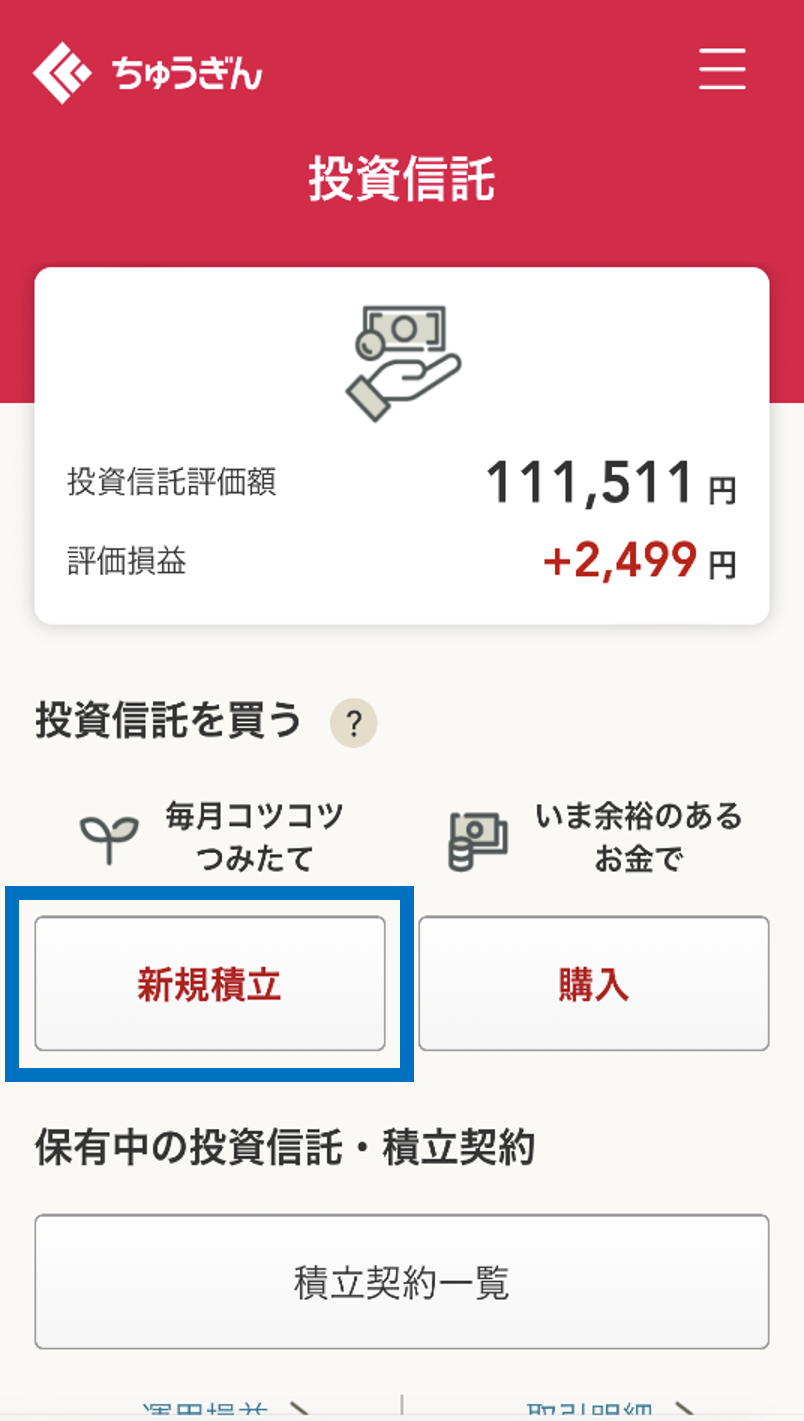Tap the 購入 button
This screenshot has height=1421, width=804.
click(593, 984)
